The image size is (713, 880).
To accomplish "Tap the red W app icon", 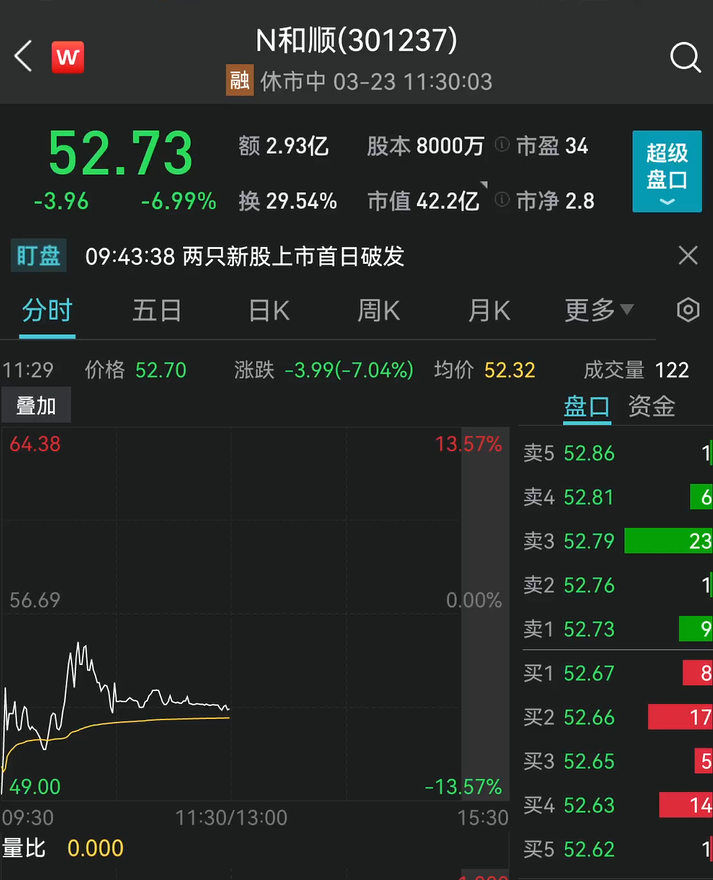I will (68, 57).
